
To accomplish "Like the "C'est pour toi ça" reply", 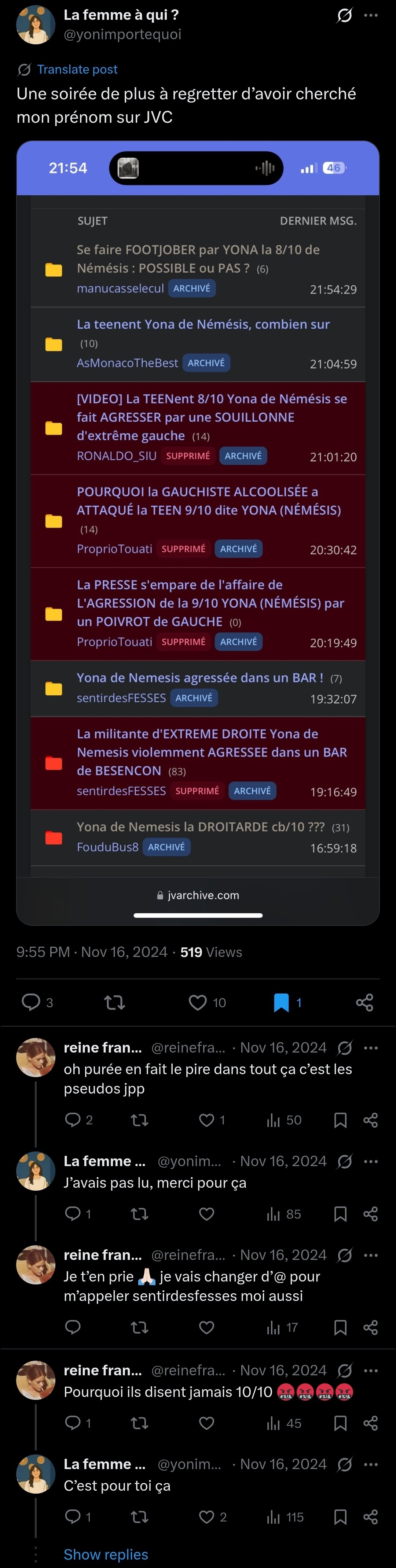I will point(206,1517).
